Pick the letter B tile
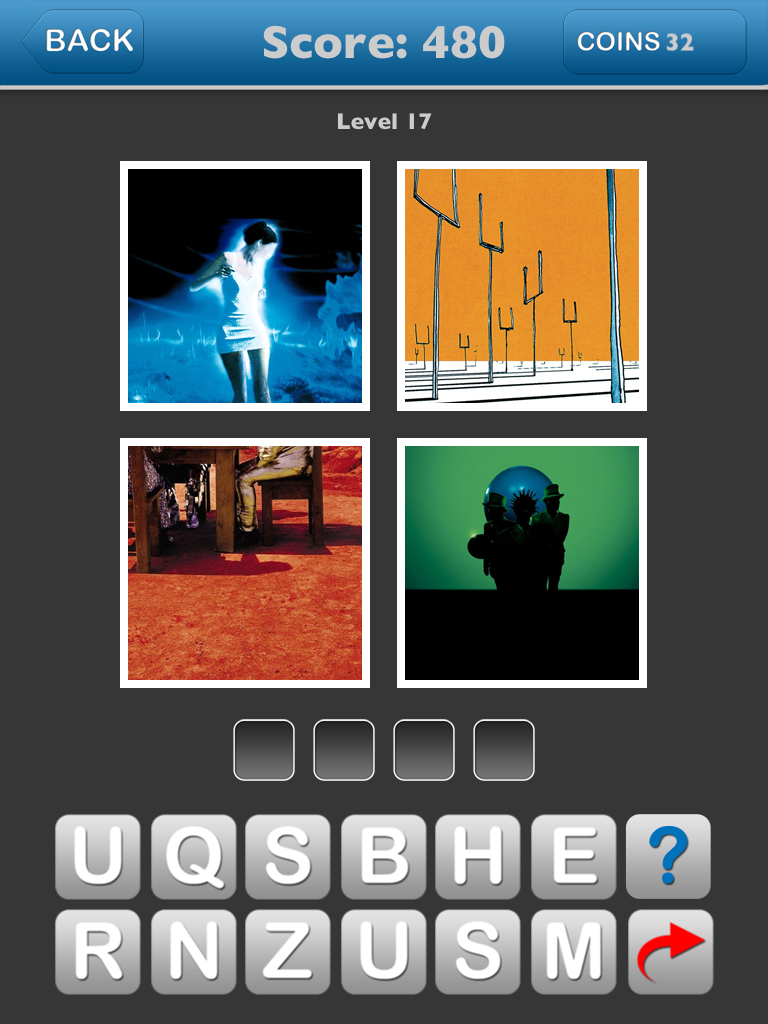The width and height of the screenshot is (768, 1024). (383, 856)
